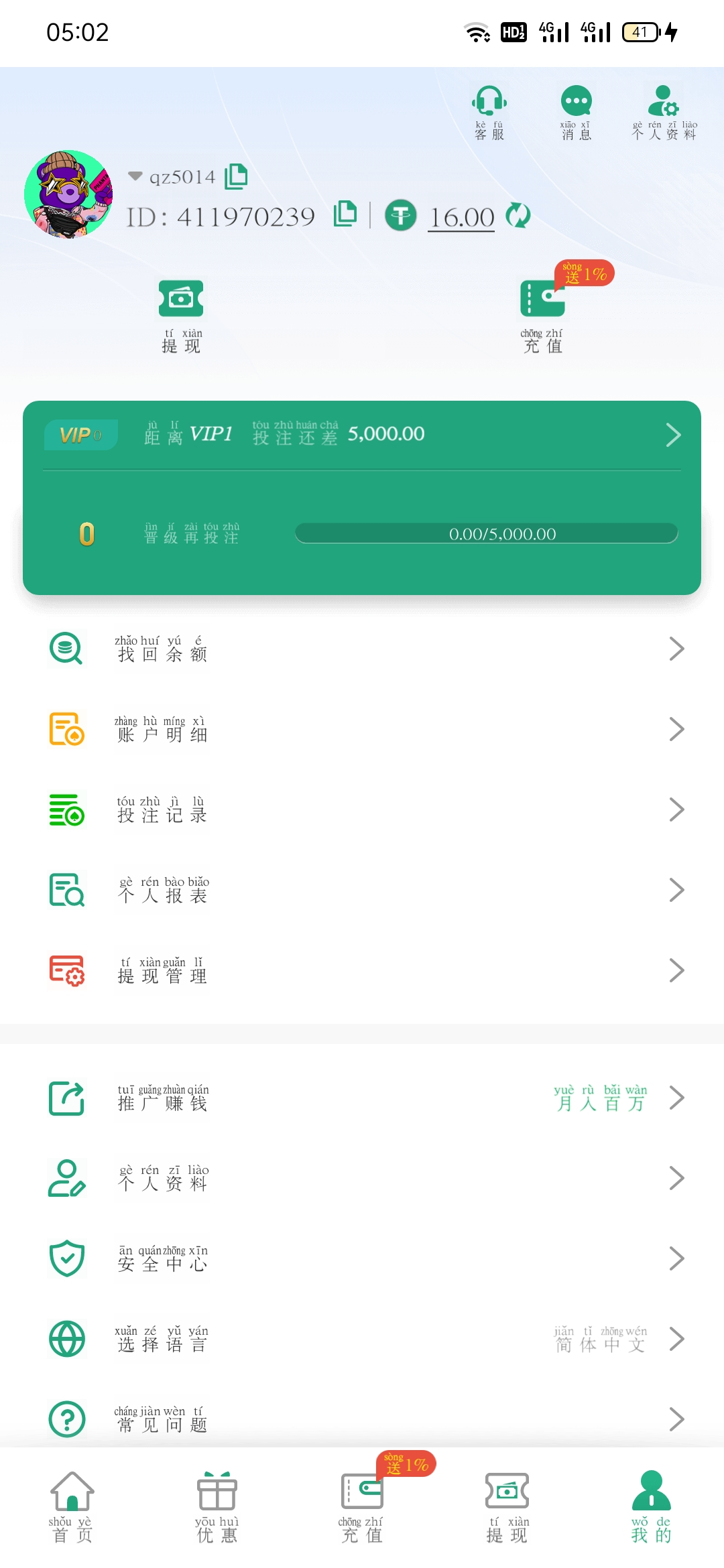Image resolution: width=724 pixels, height=1568 pixels.
Task: Tap the 提现 withdraw icon
Action: (181, 302)
